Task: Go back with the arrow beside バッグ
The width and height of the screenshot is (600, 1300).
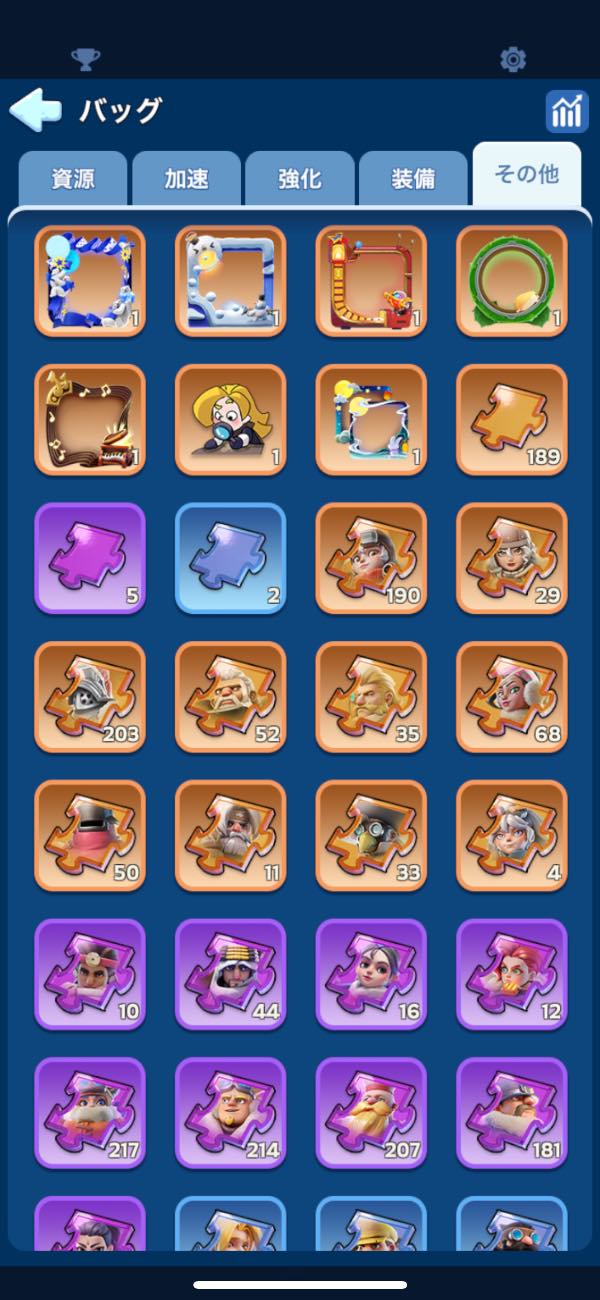Action: point(36,110)
